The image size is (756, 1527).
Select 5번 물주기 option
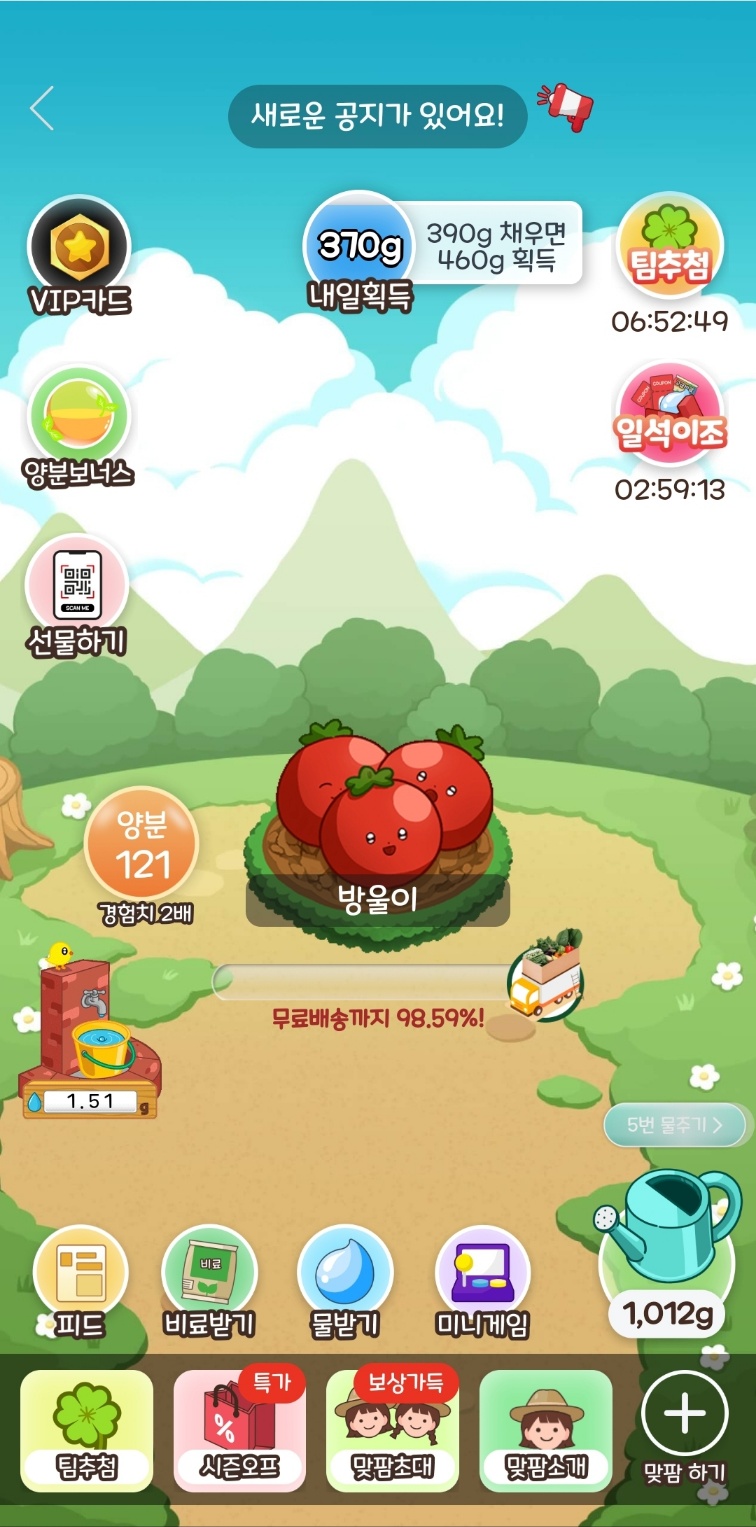tap(676, 1125)
